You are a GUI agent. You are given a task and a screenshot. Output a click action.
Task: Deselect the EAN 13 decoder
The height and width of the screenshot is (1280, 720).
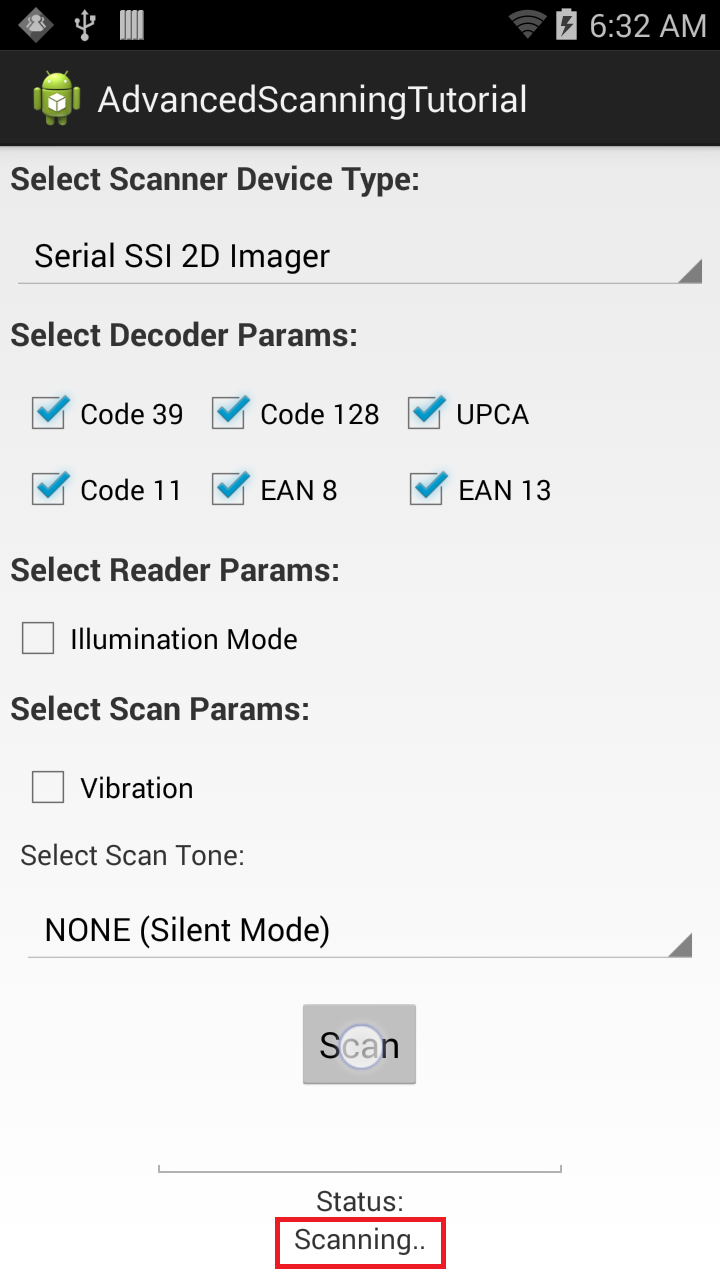(x=427, y=489)
